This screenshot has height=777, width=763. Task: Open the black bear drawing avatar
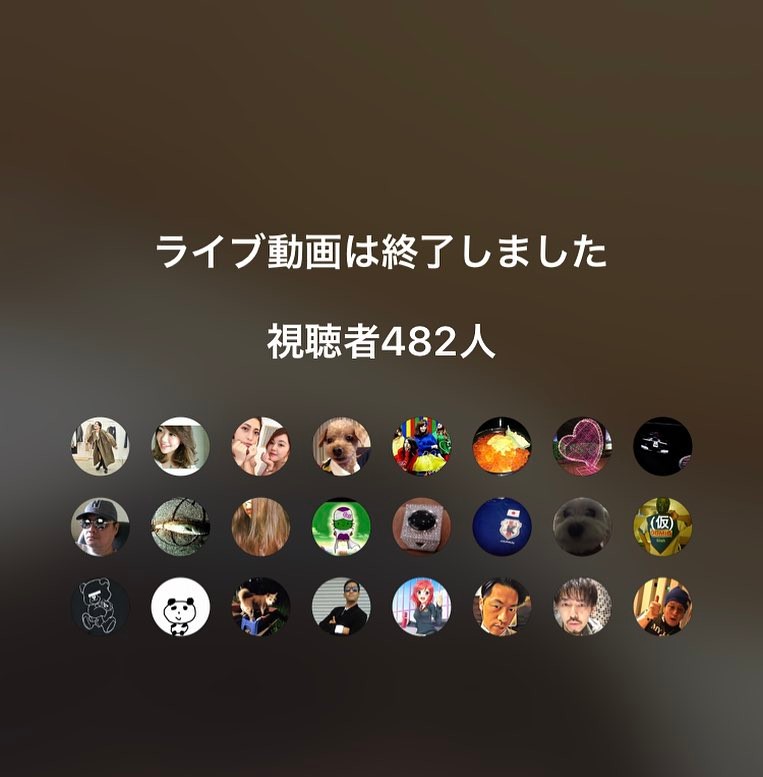[x=100, y=607]
